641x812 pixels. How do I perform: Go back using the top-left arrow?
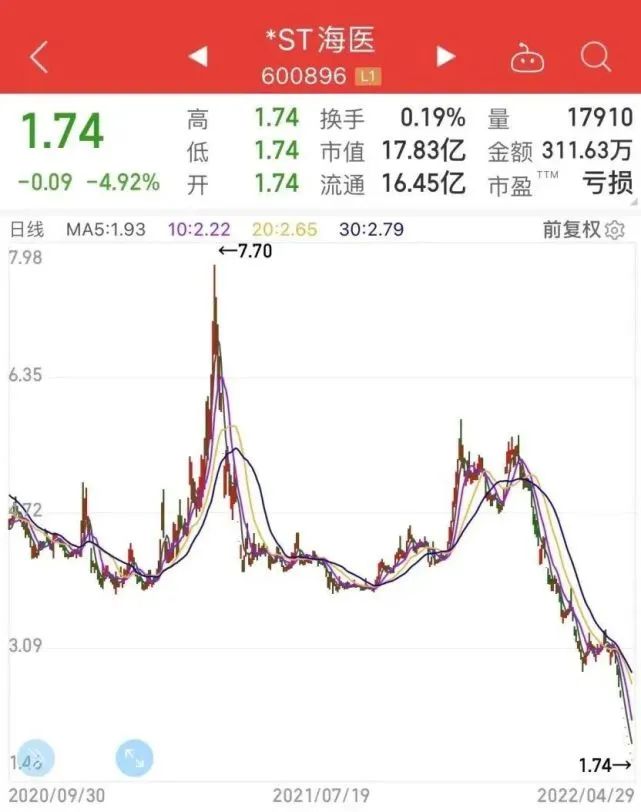point(39,56)
